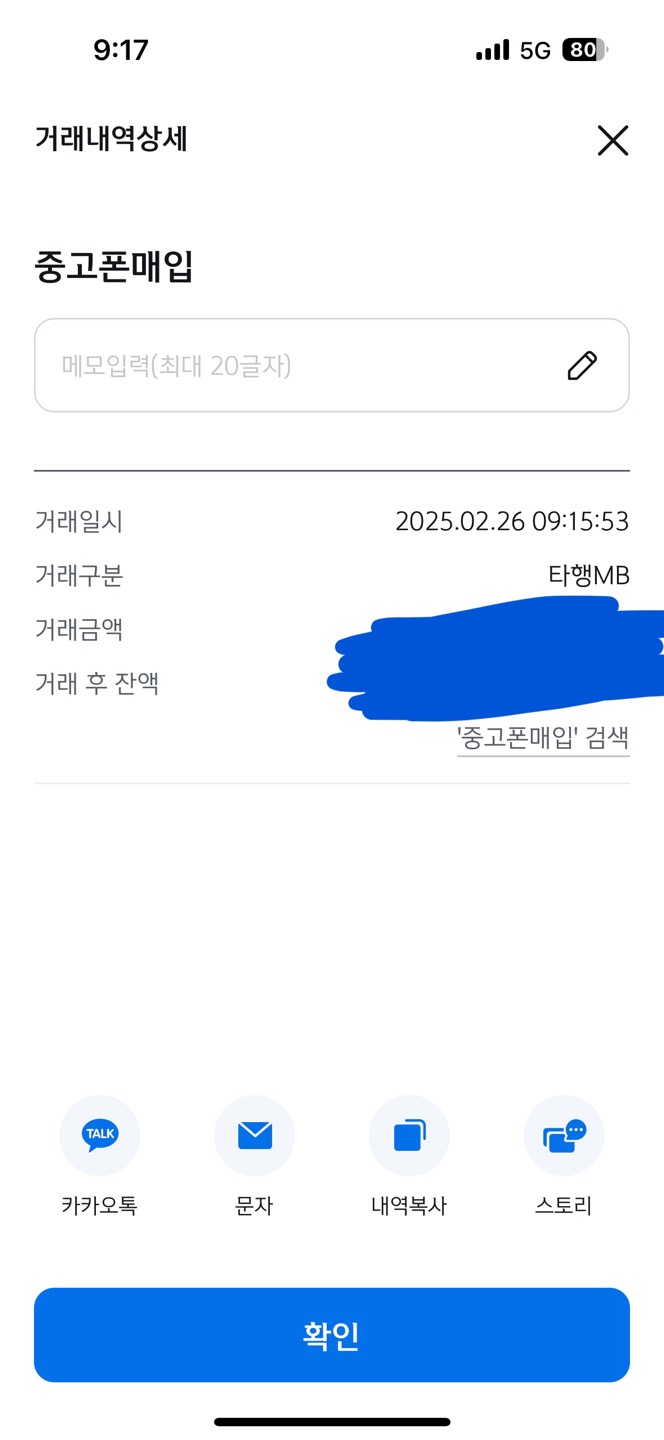Copy details with 내역복사
664x1440 pixels.
pyautogui.click(x=409, y=1136)
